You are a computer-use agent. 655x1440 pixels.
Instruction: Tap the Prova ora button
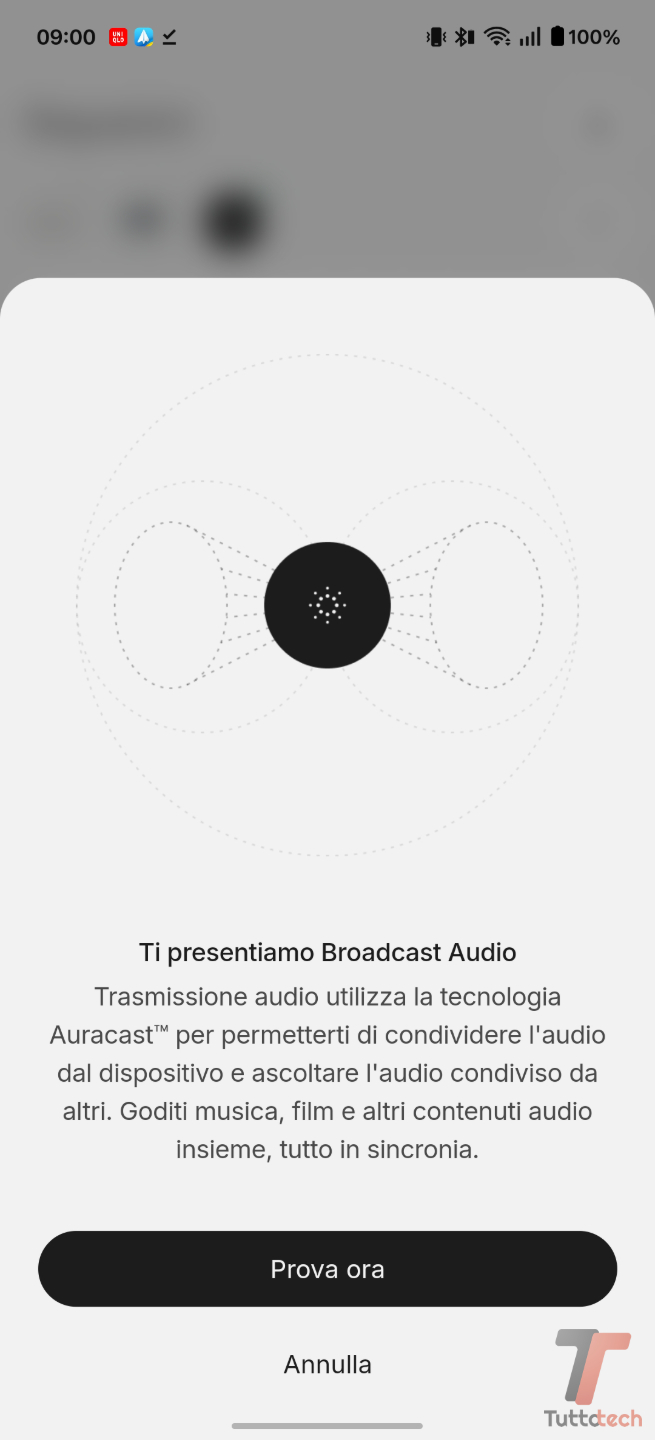click(327, 1269)
